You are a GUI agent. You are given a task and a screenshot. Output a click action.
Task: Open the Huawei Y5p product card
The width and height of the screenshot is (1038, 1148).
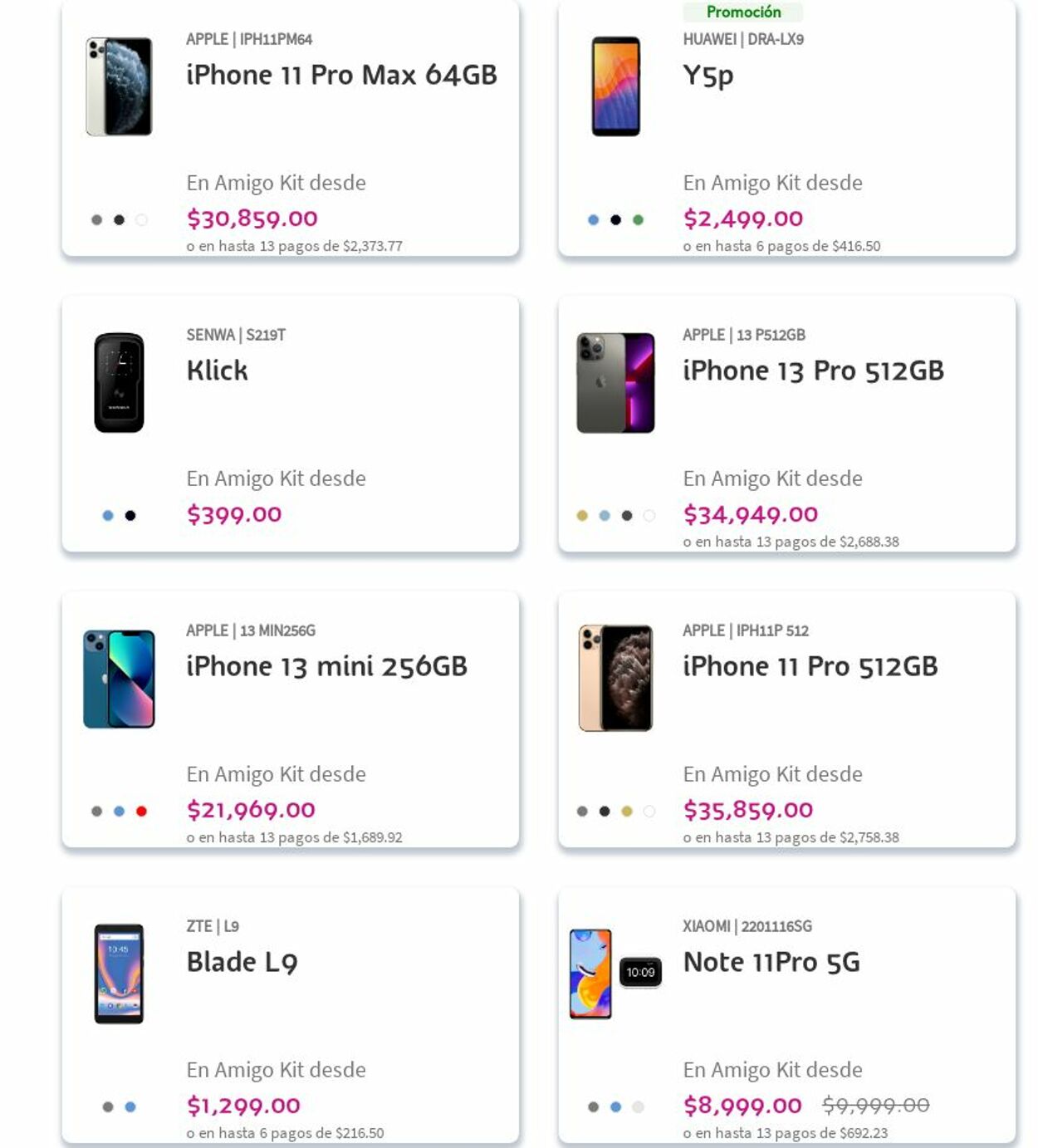coord(708,76)
